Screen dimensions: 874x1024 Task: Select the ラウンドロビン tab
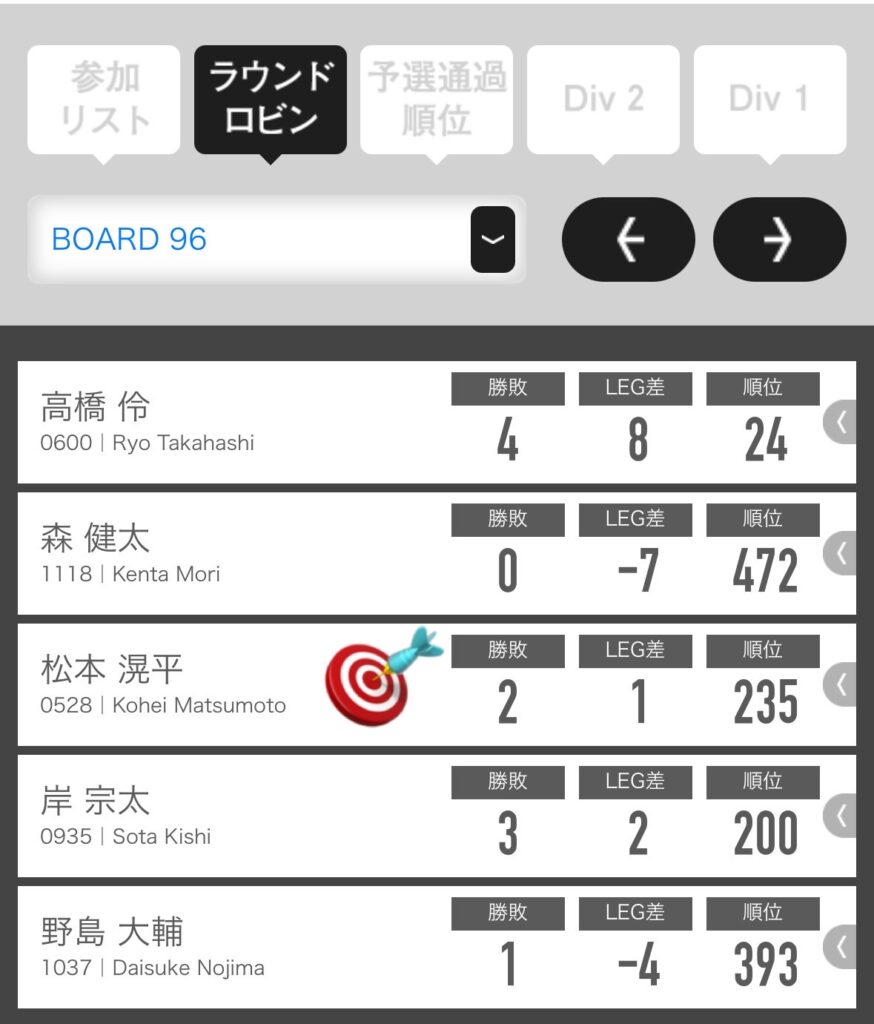(x=270, y=99)
